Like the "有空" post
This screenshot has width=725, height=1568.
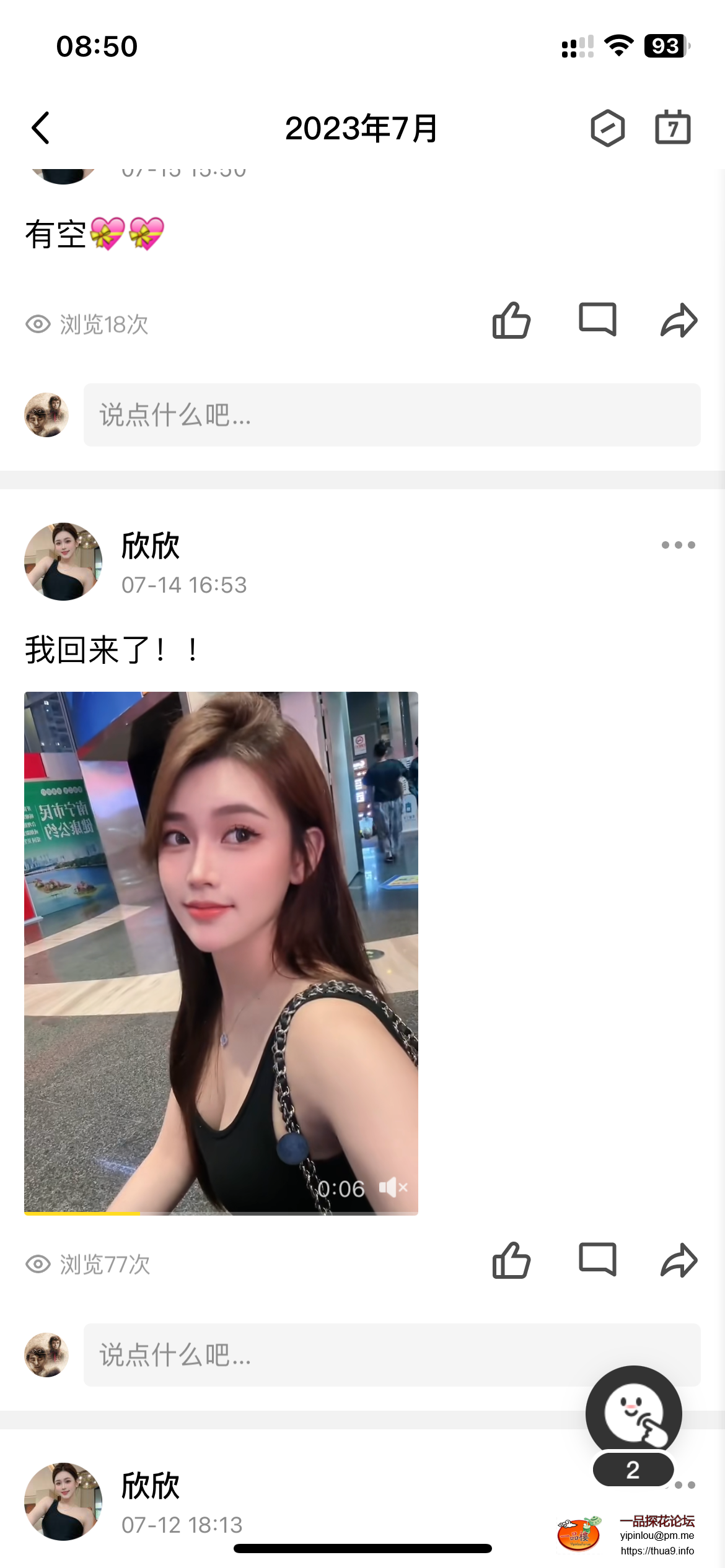pos(511,321)
